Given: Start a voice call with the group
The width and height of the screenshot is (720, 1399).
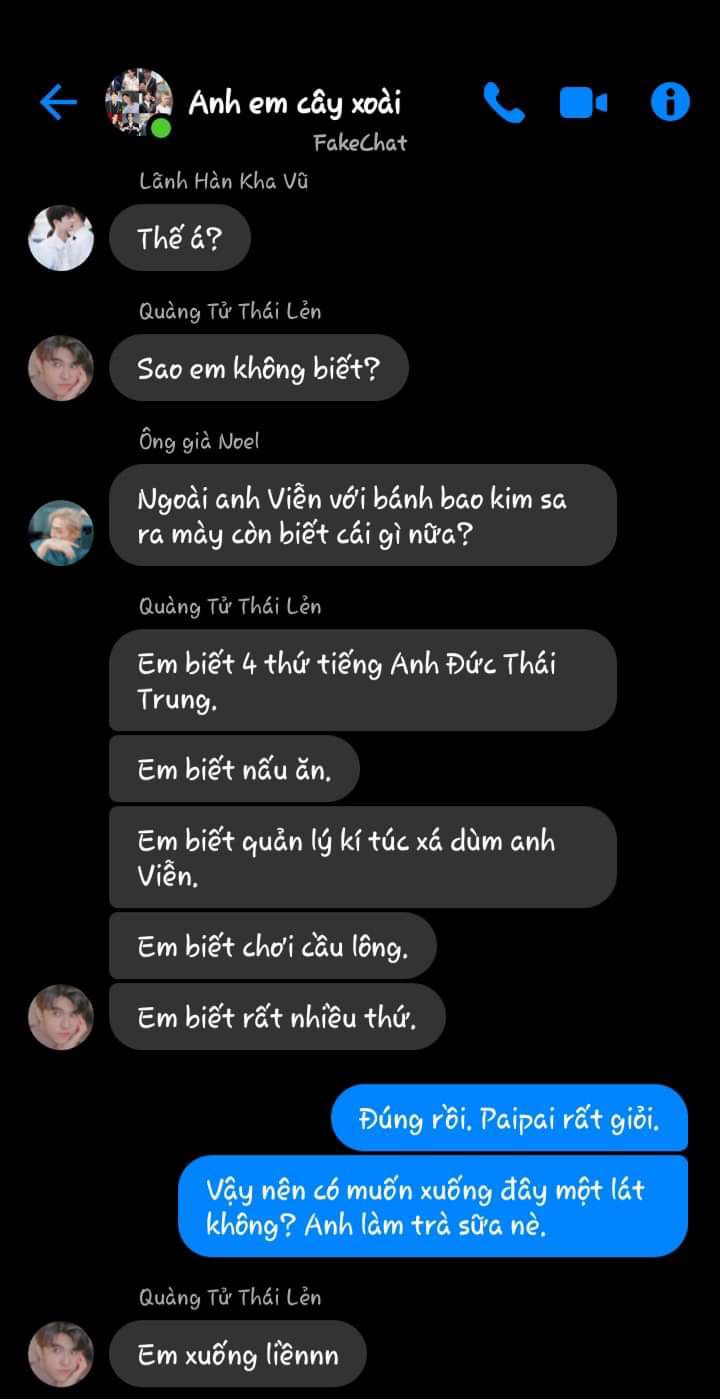Looking at the screenshot, I should pyautogui.click(x=504, y=102).
